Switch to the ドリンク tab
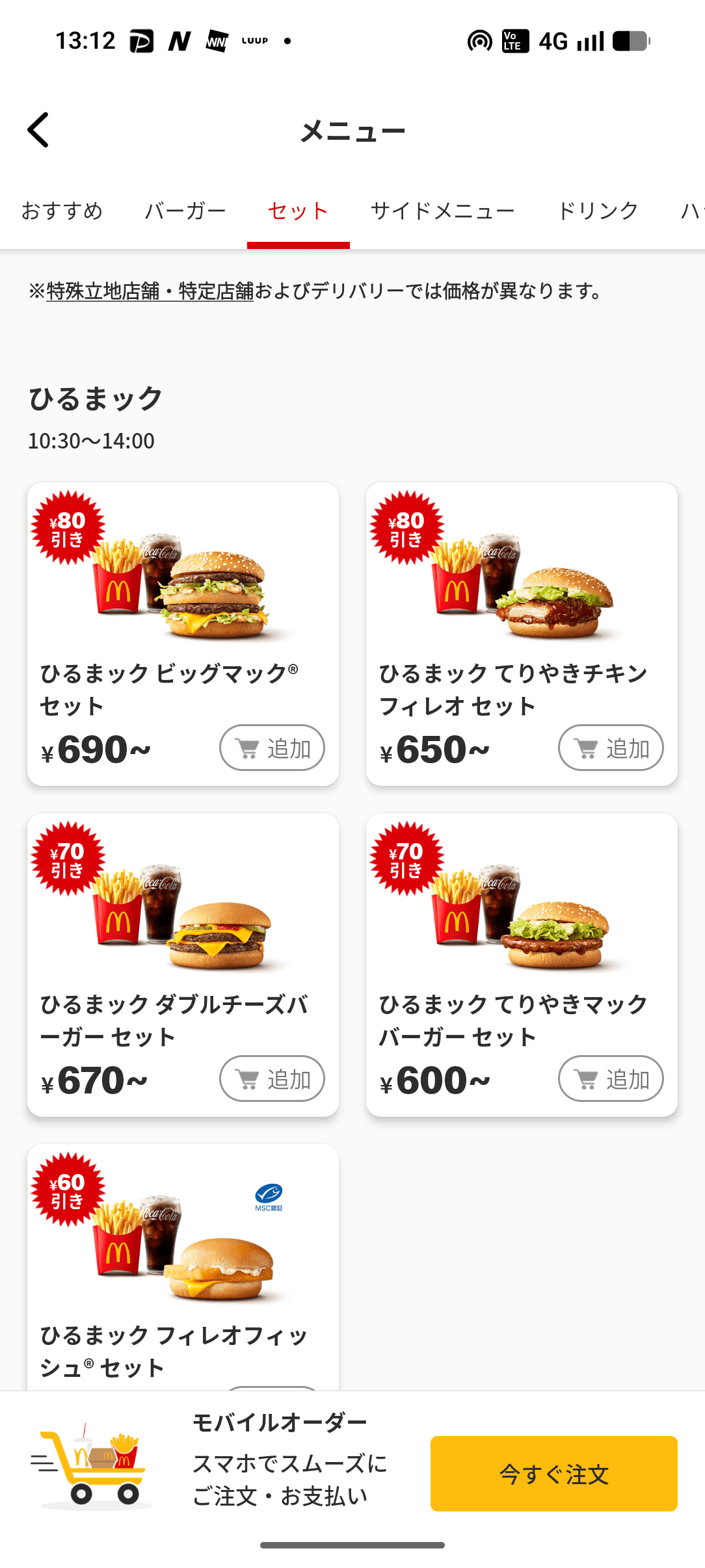This screenshot has width=705, height=1568. (598, 211)
